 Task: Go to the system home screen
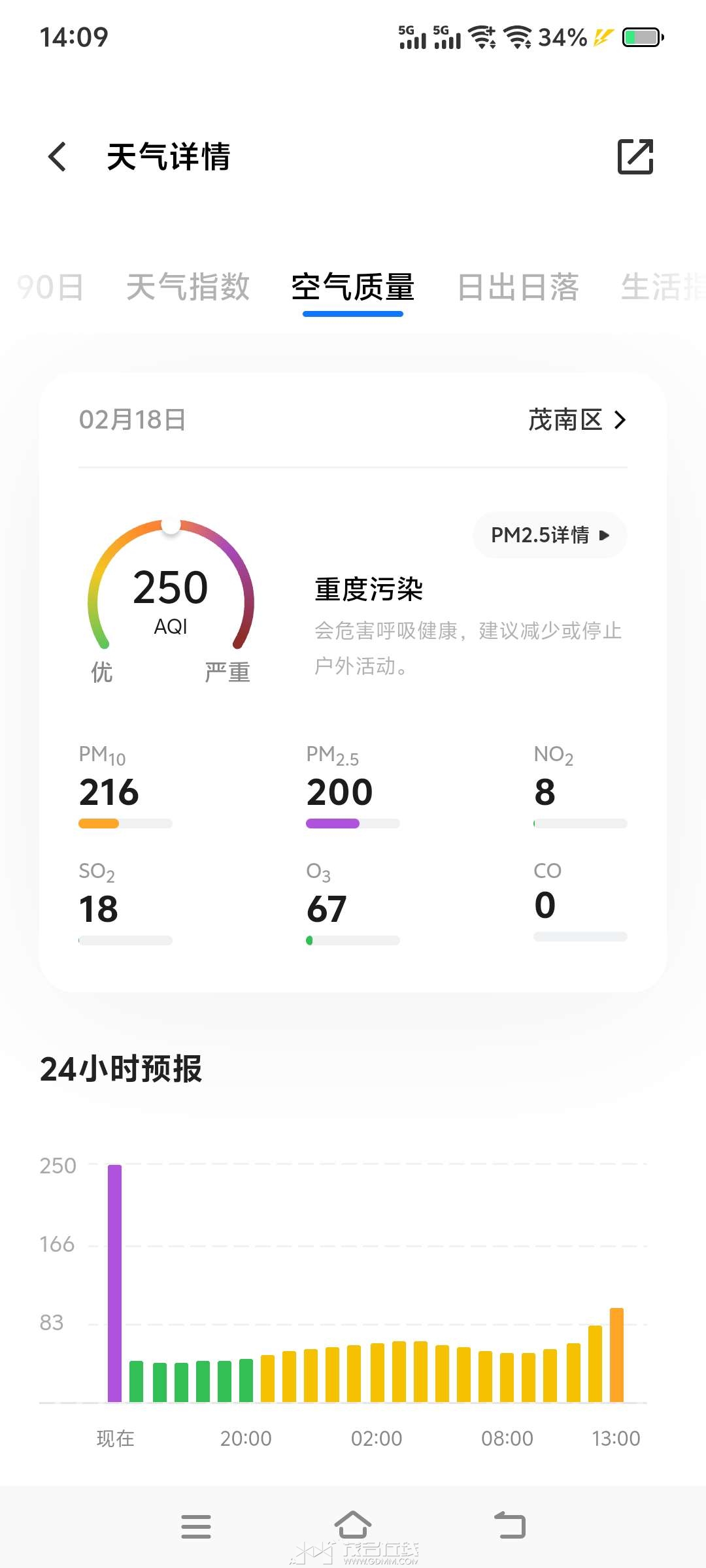353,1526
